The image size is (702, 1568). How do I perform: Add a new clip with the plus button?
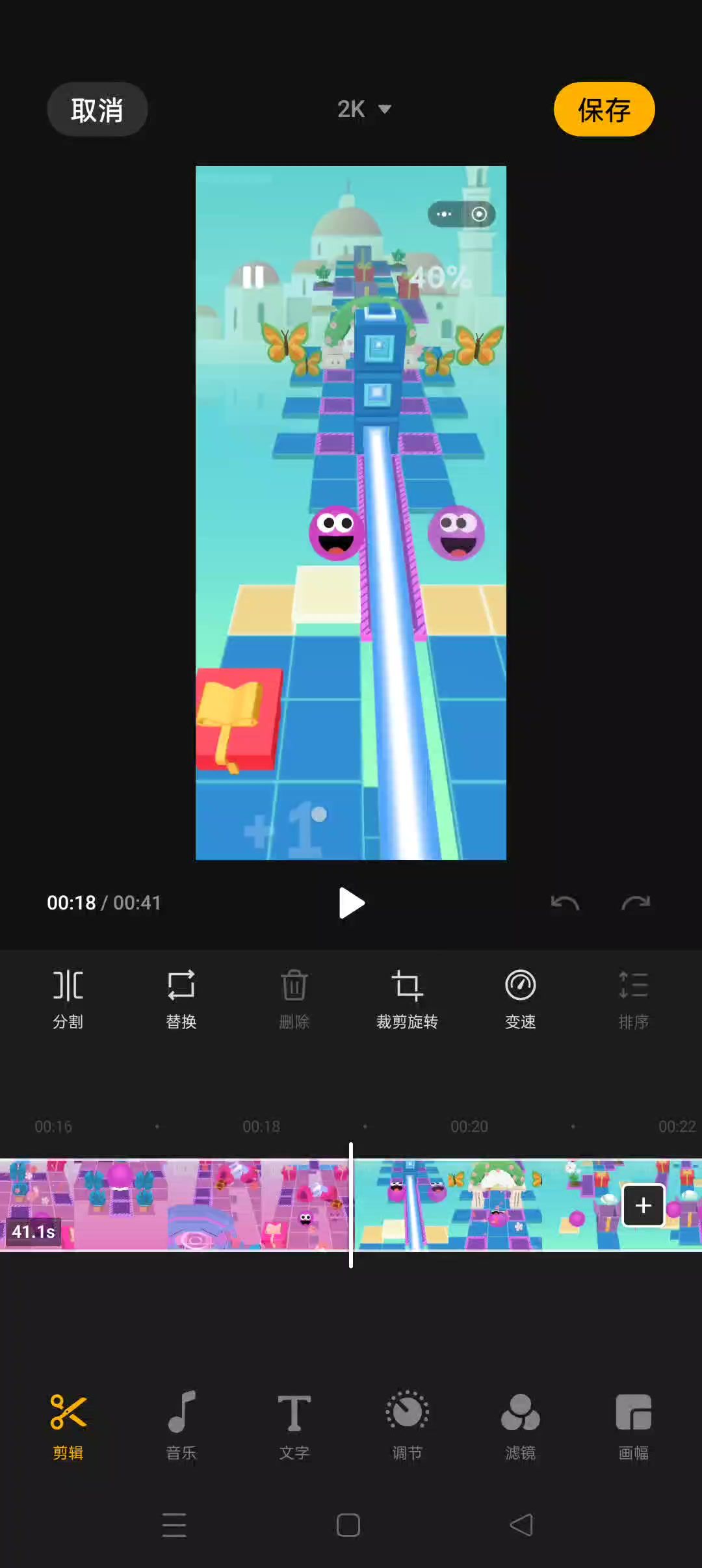[643, 1205]
